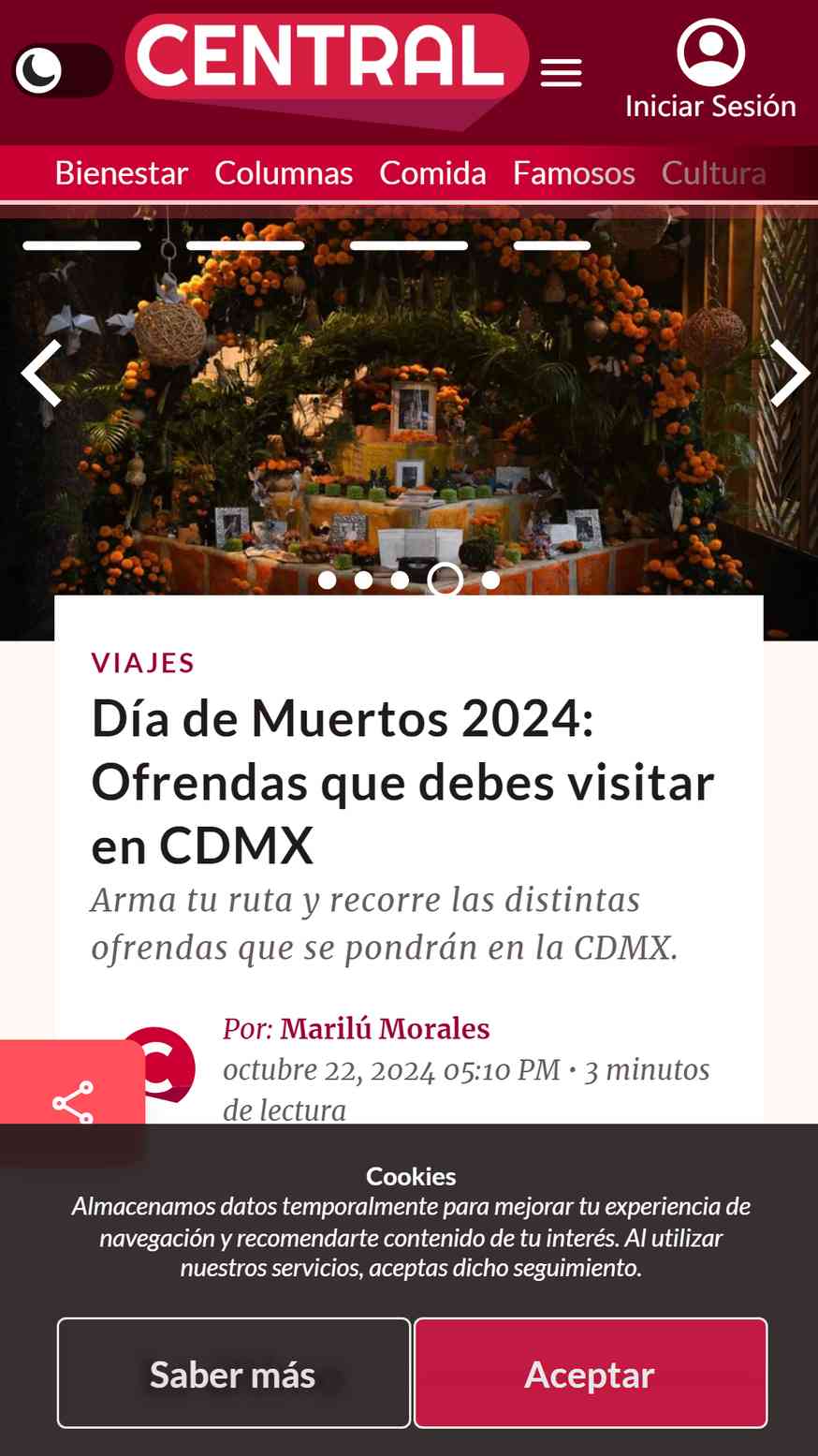Open the Bienestar section
The image size is (818, 1456).
tap(122, 173)
